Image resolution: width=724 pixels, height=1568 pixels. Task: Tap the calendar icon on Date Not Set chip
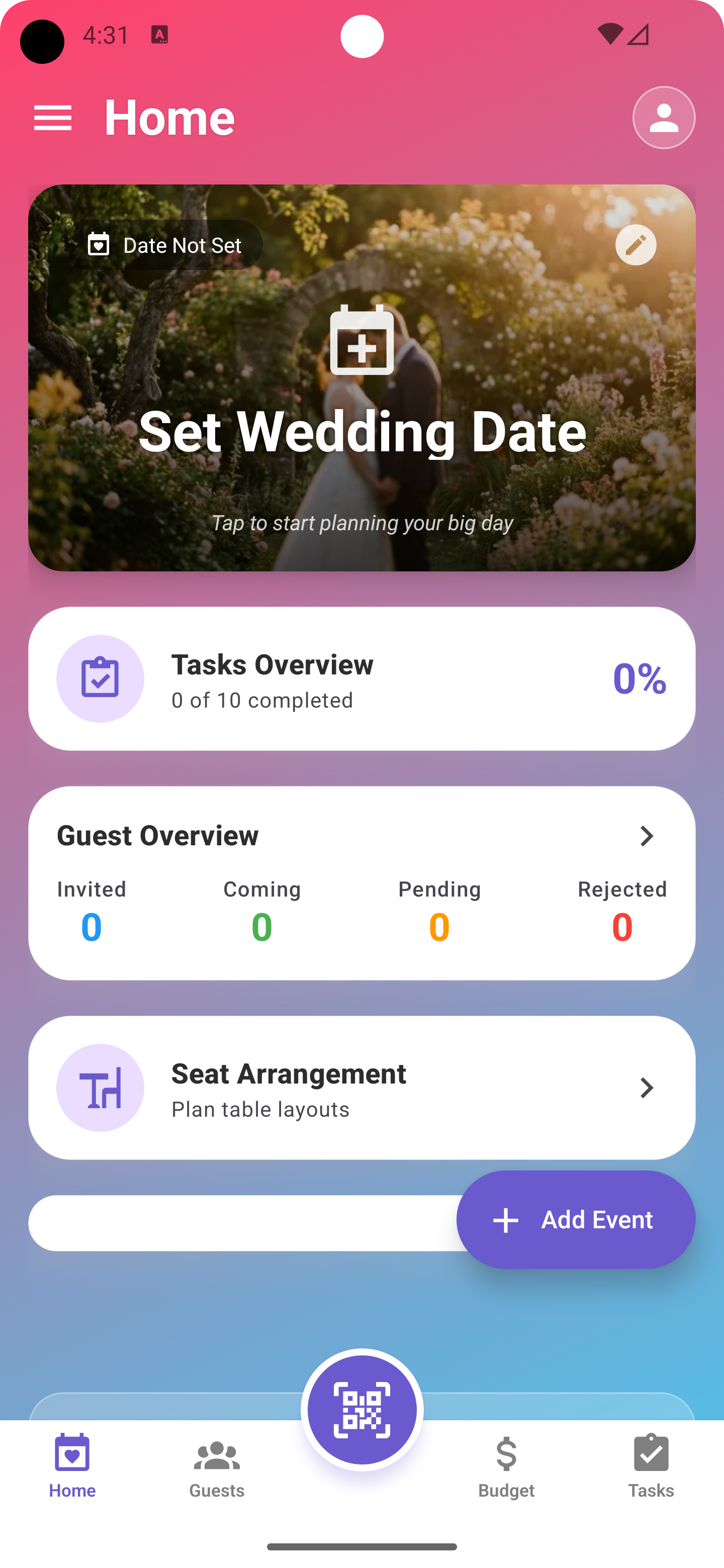99,245
